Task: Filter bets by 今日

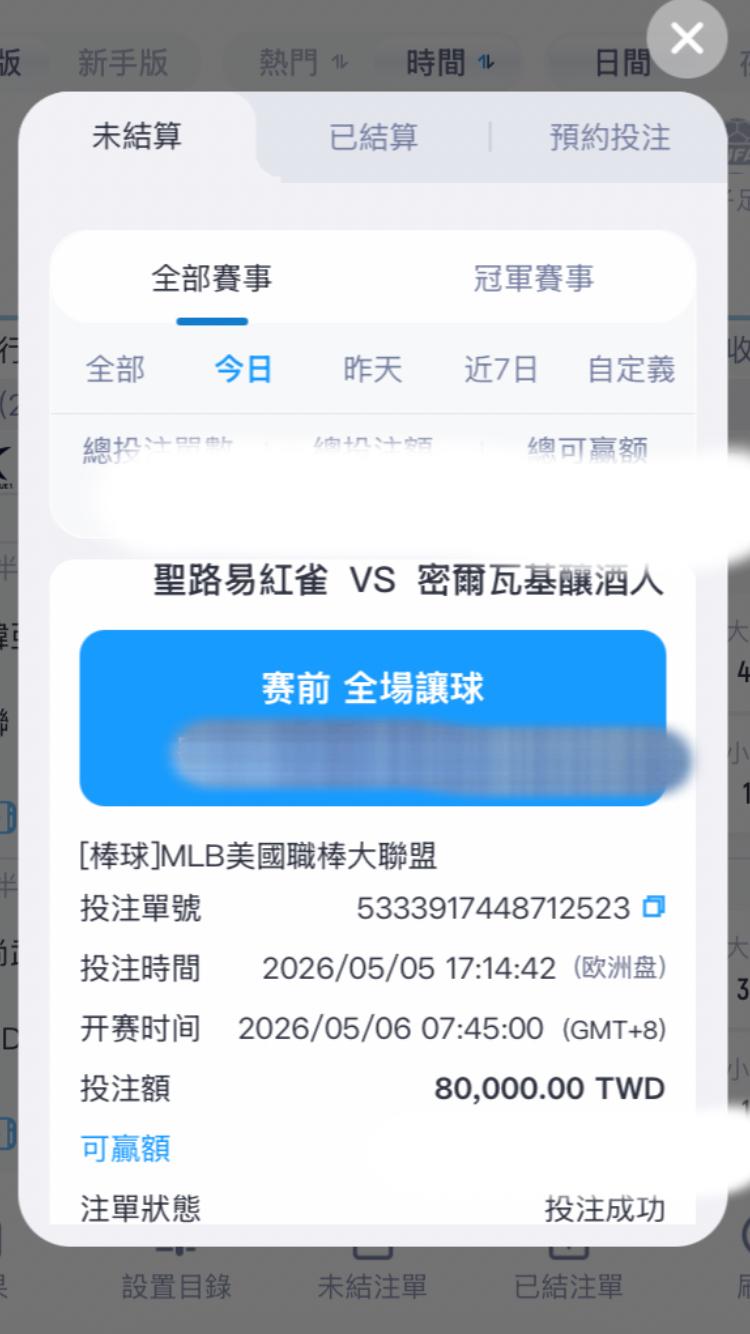Action: 243,369
